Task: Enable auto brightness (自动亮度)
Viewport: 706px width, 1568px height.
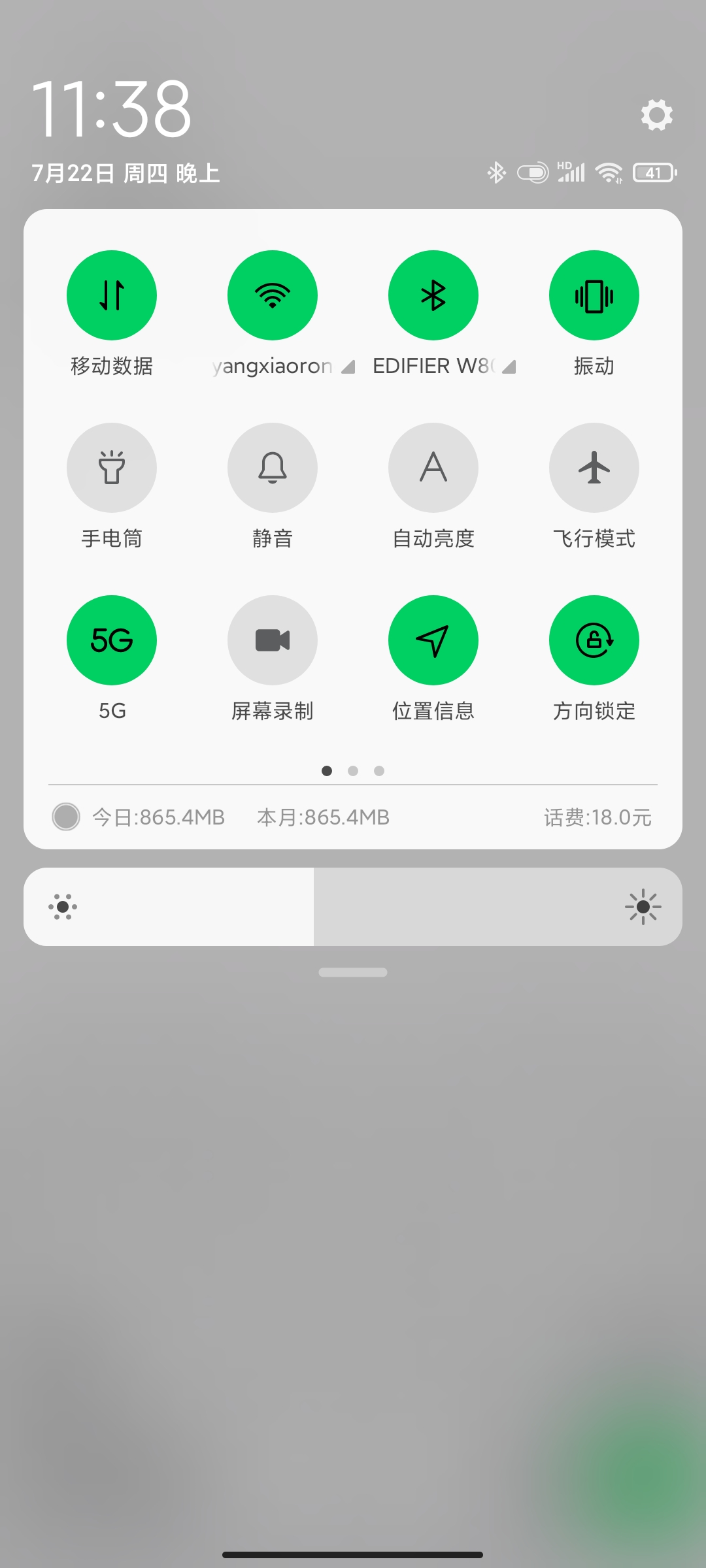Action: (433, 468)
